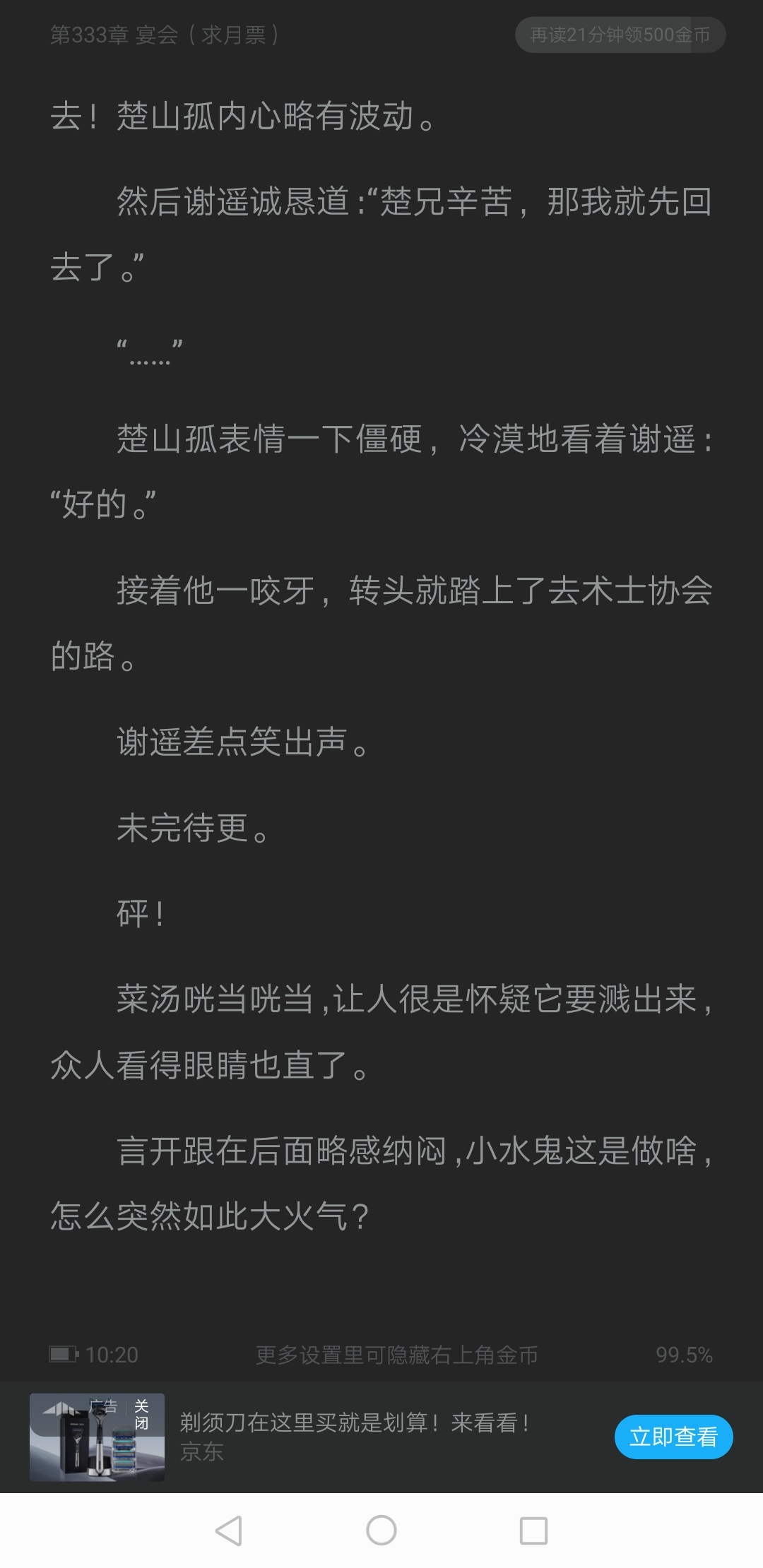The height and width of the screenshot is (1568, 763).
Task: Tap 立即查看 on the shaver ad
Action: tap(673, 1437)
